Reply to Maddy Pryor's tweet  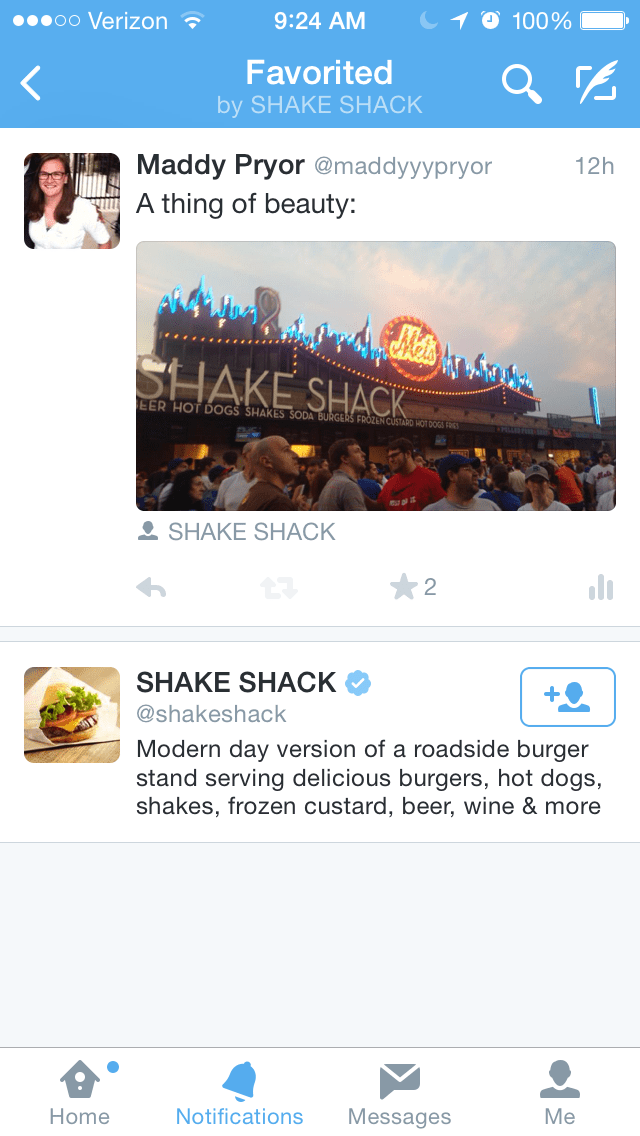[x=151, y=588]
